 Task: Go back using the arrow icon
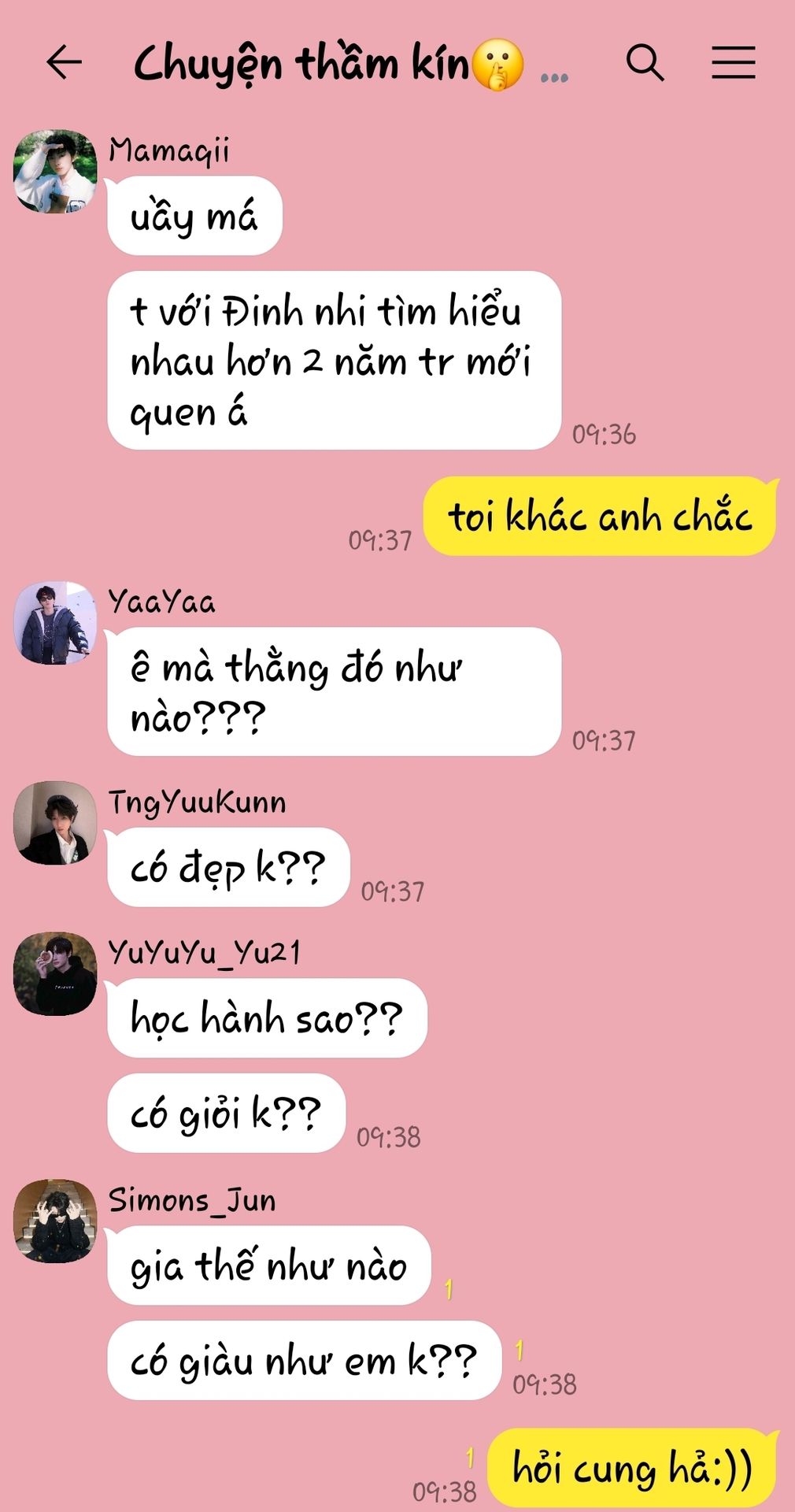(65, 63)
